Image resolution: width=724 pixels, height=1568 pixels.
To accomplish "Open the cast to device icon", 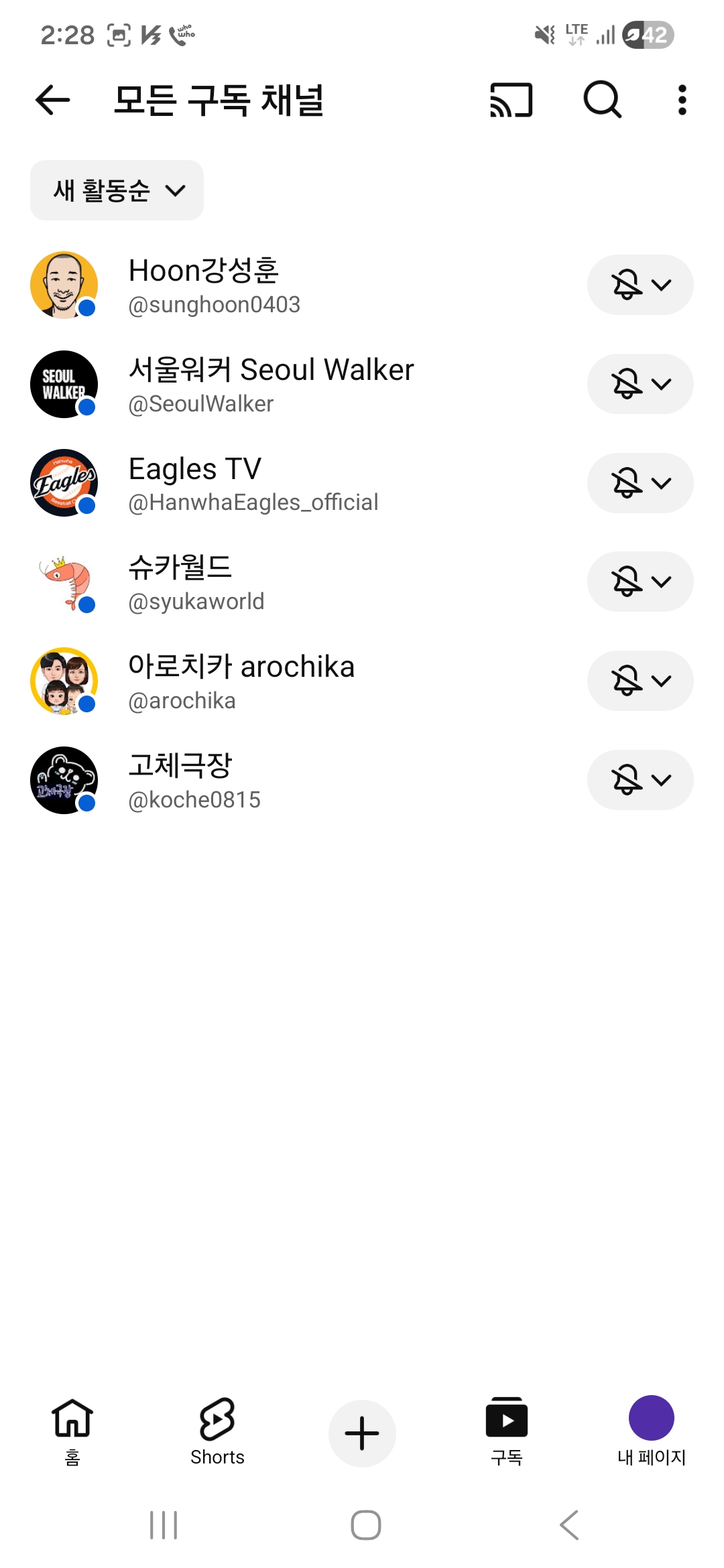I will click(x=511, y=101).
